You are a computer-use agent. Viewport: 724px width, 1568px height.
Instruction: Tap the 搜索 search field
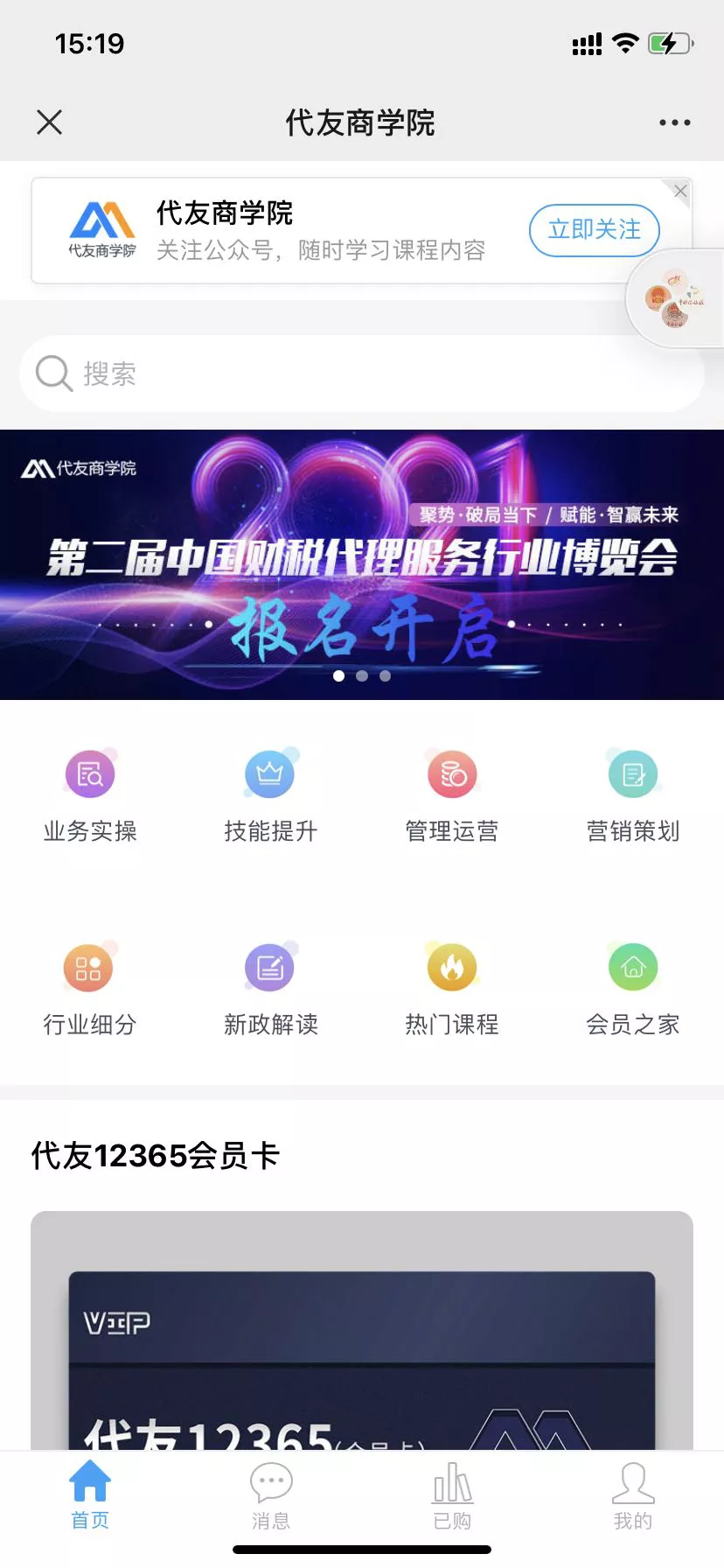[x=362, y=374]
